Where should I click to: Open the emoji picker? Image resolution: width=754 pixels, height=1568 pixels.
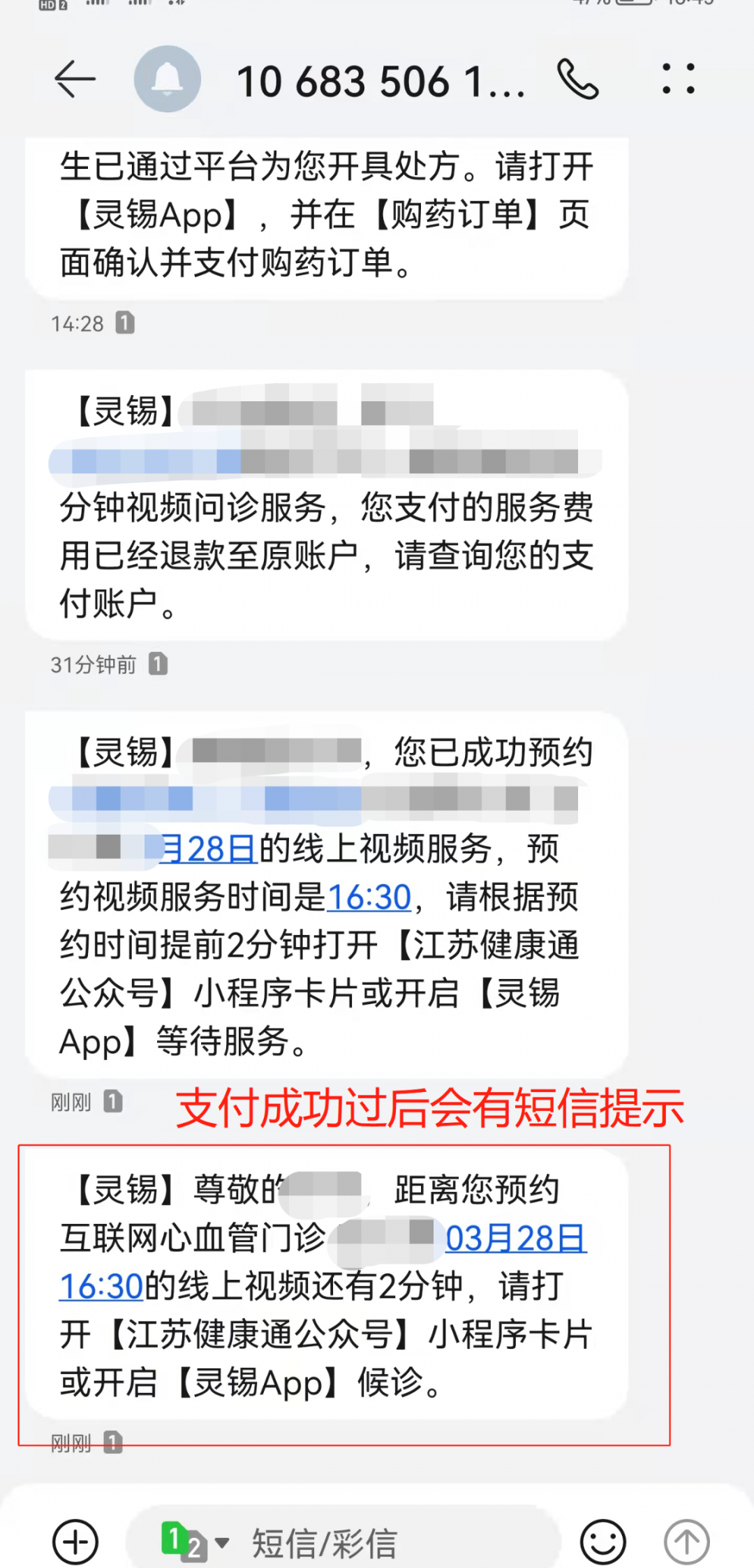pos(603,1541)
